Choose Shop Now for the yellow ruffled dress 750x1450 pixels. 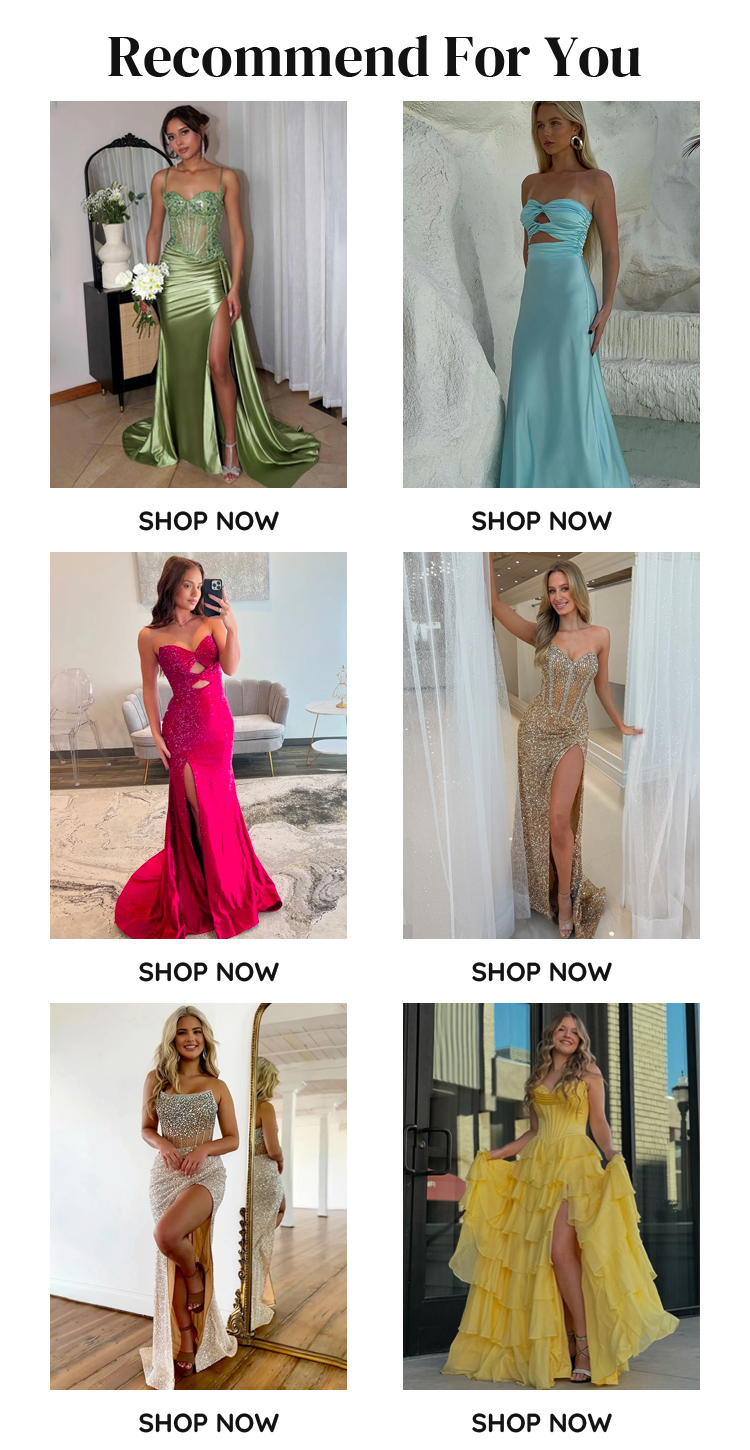point(541,1422)
